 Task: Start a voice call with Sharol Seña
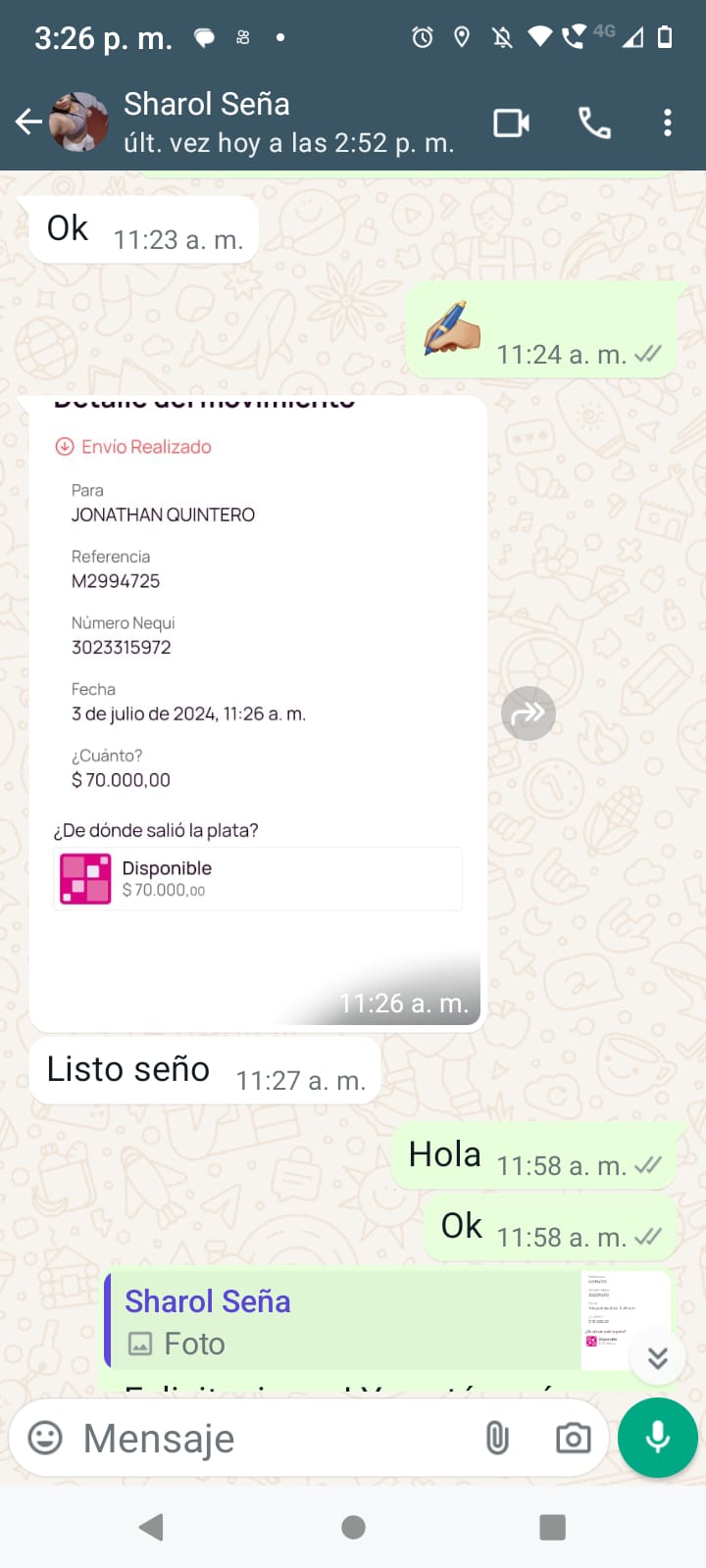pos(594,123)
